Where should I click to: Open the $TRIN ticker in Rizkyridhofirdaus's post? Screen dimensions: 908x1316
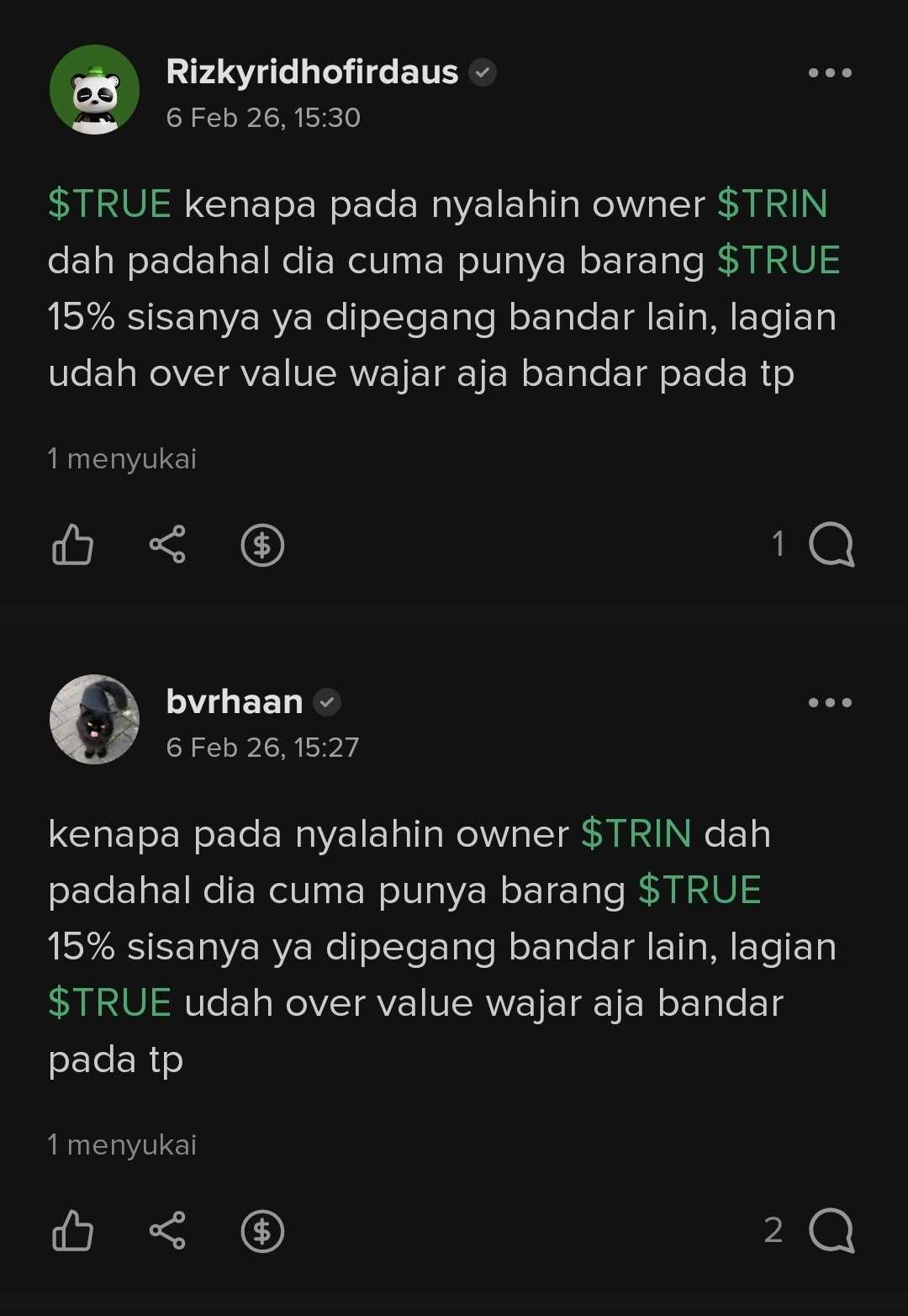click(773, 204)
